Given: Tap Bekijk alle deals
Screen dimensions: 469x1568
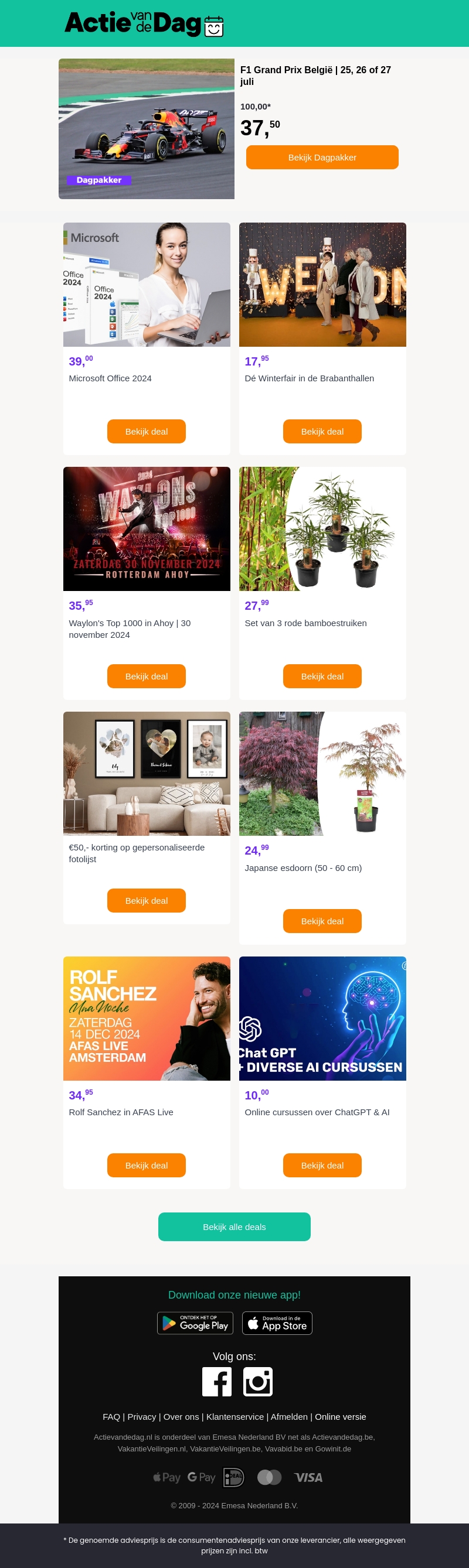Looking at the screenshot, I should pos(235,1227).
